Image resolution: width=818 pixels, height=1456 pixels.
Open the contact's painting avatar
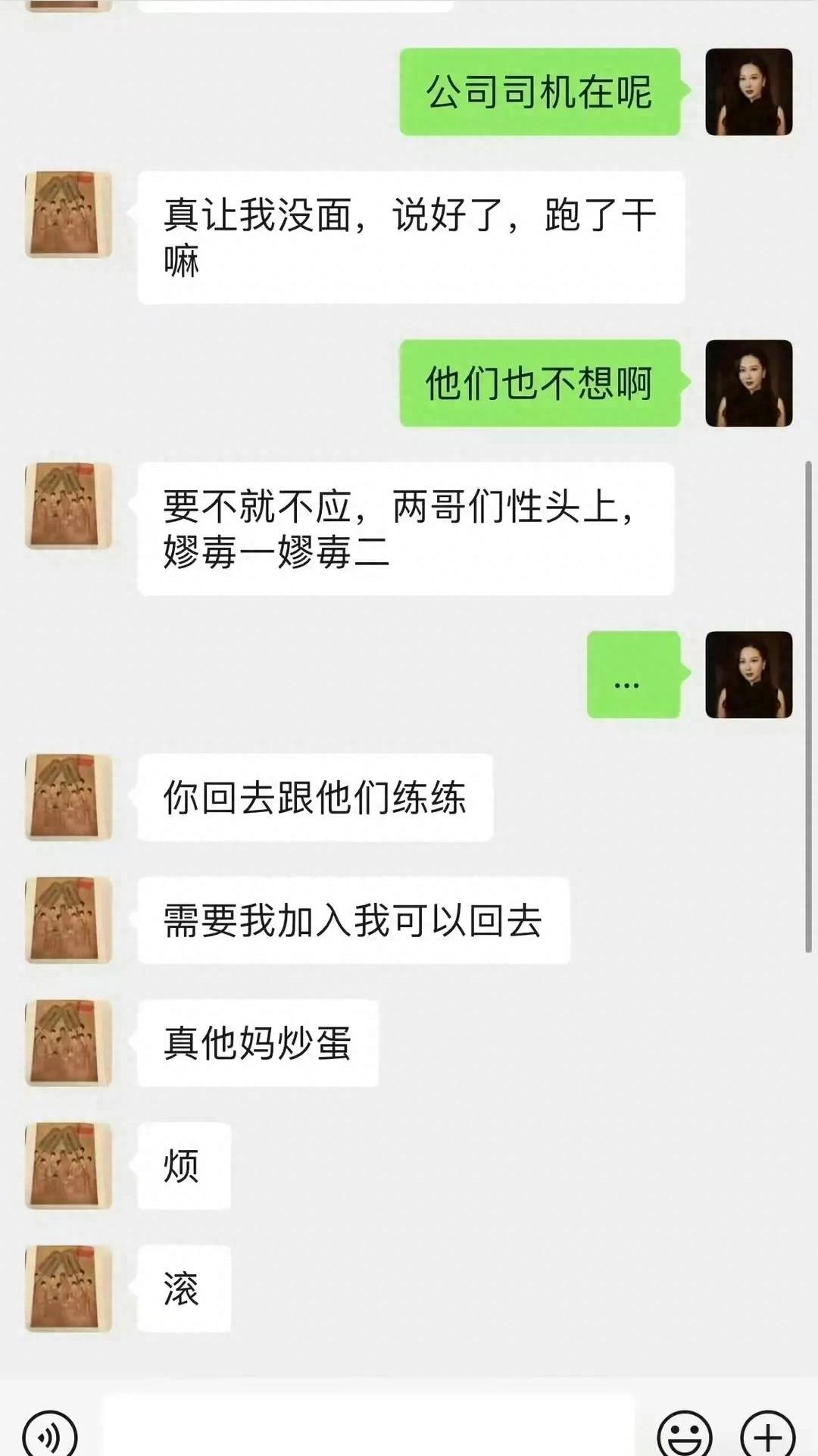(68, 212)
